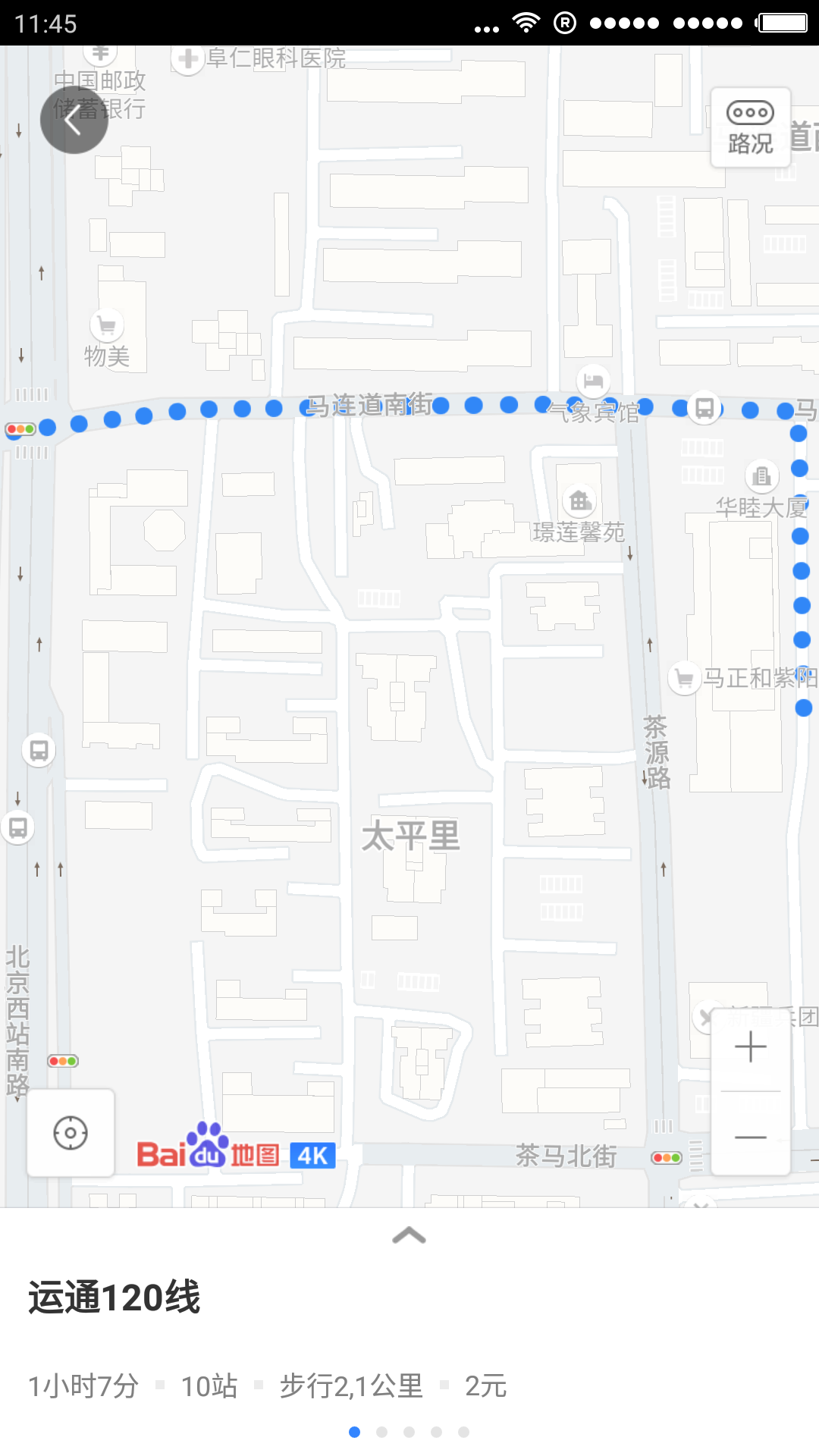Expand the route details panel
819x1456 pixels.
coord(409,1235)
